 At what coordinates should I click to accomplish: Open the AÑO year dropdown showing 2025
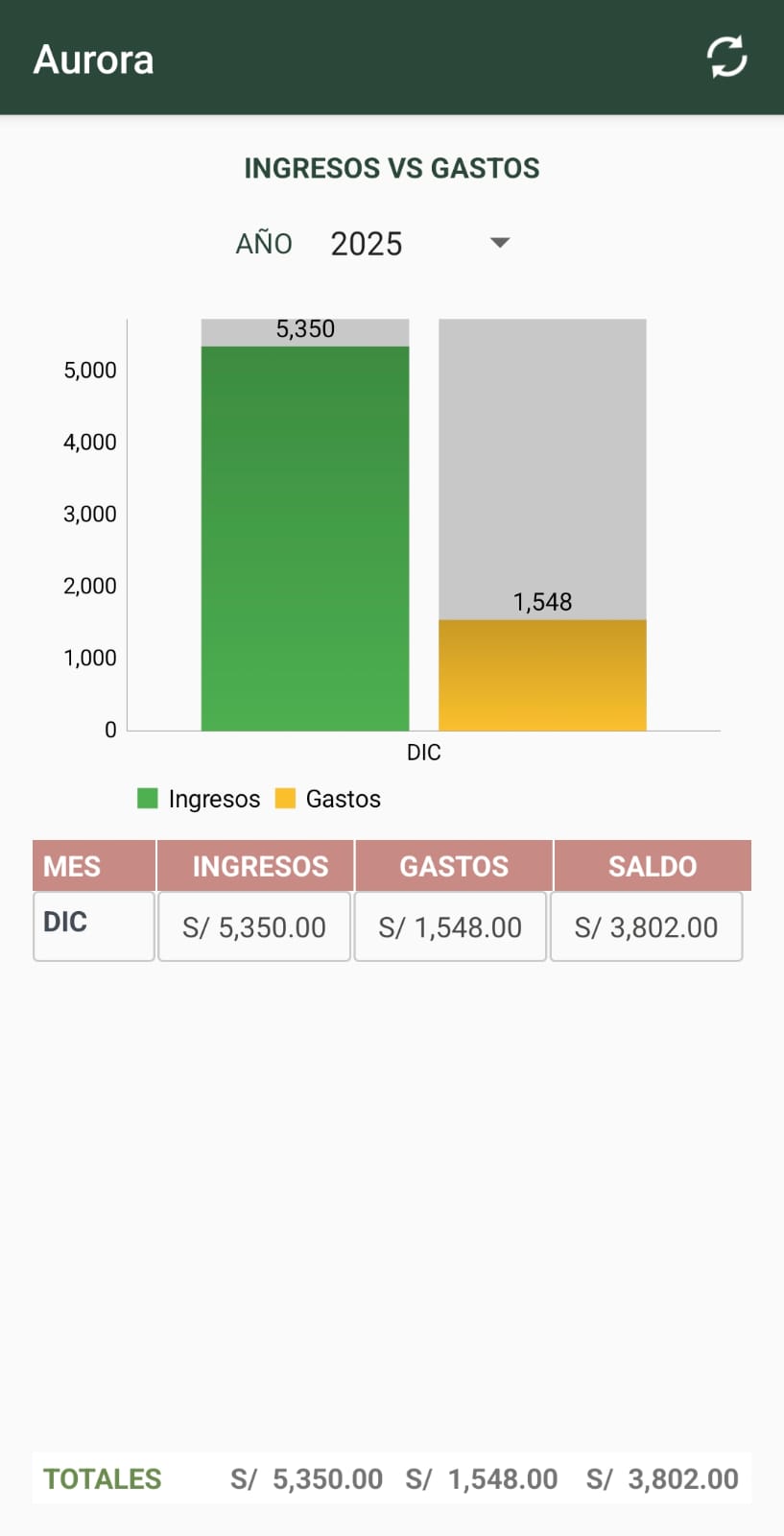coord(365,243)
